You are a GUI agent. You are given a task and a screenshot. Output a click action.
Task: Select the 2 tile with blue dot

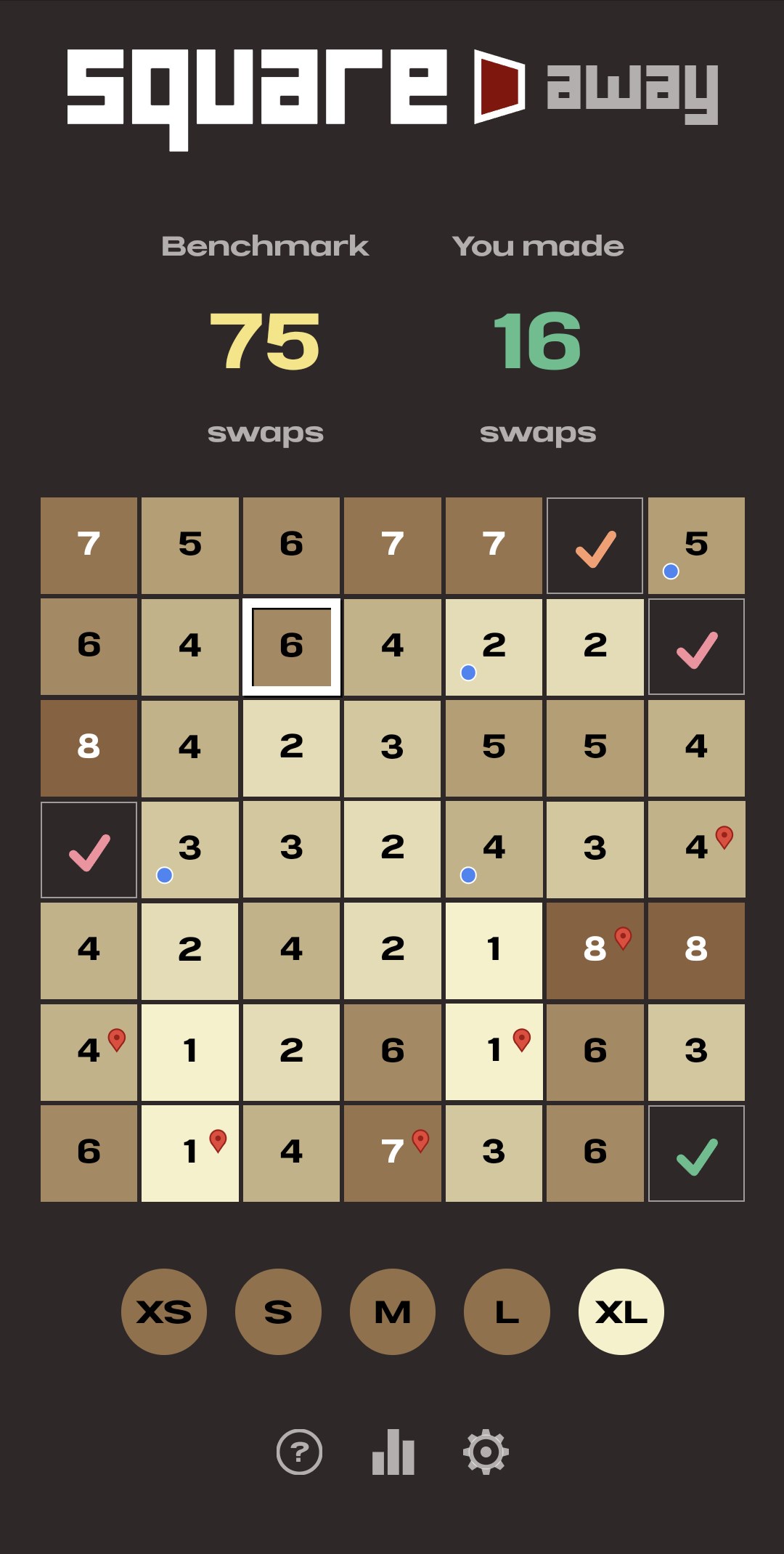coord(494,646)
